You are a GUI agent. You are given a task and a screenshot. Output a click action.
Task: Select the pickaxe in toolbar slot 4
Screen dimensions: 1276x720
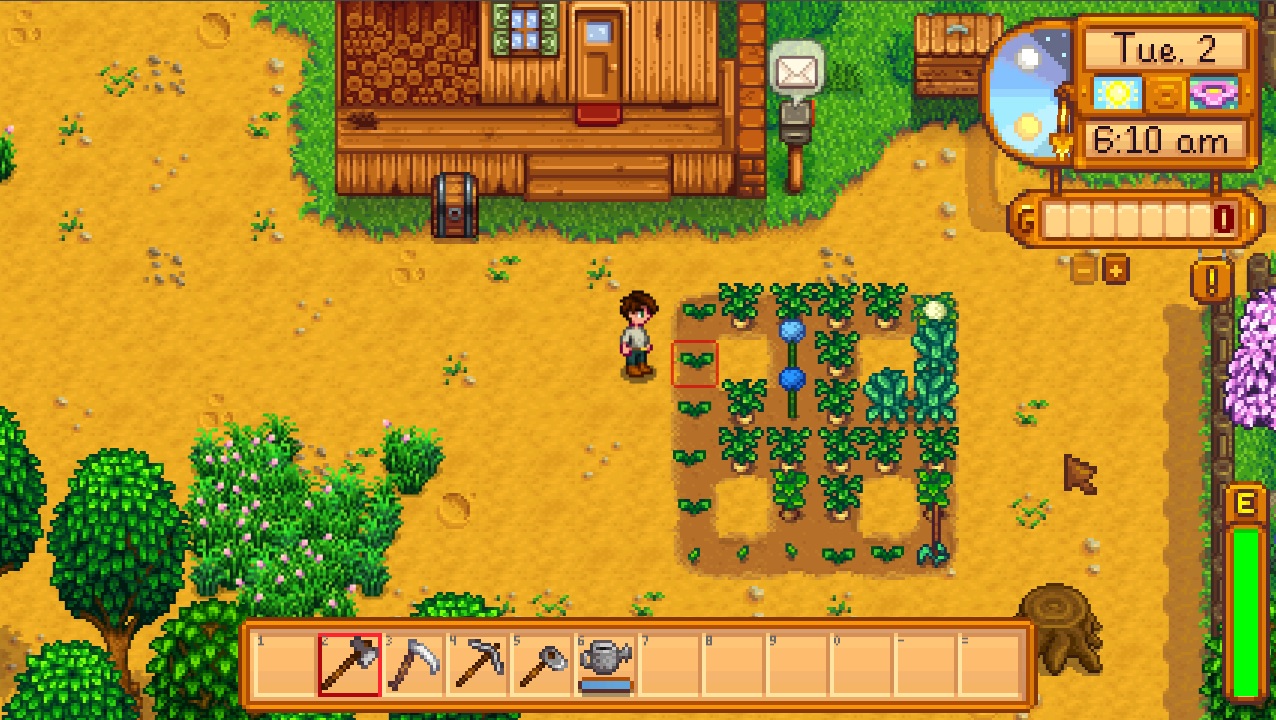point(477,664)
